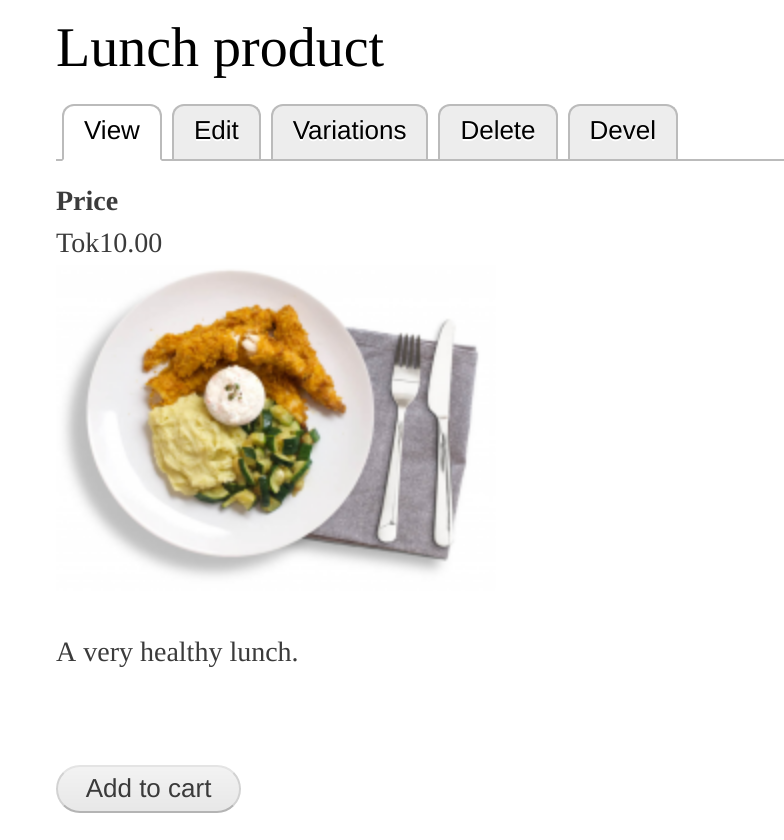Select the Edit tab to modify product
This screenshot has height=840, width=784.
coord(216,131)
